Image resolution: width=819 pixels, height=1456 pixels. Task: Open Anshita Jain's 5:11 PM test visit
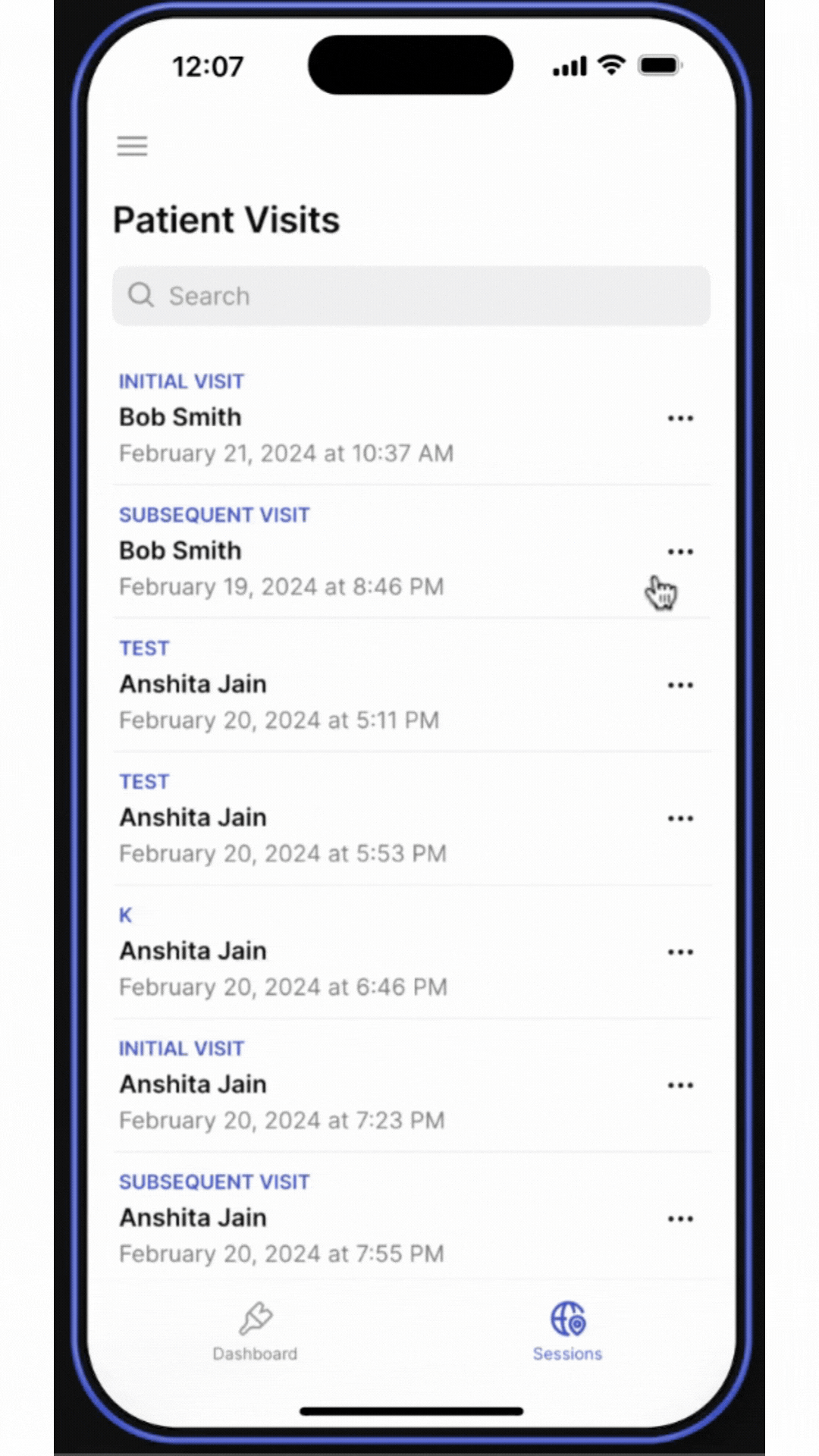click(x=303, y=685)
